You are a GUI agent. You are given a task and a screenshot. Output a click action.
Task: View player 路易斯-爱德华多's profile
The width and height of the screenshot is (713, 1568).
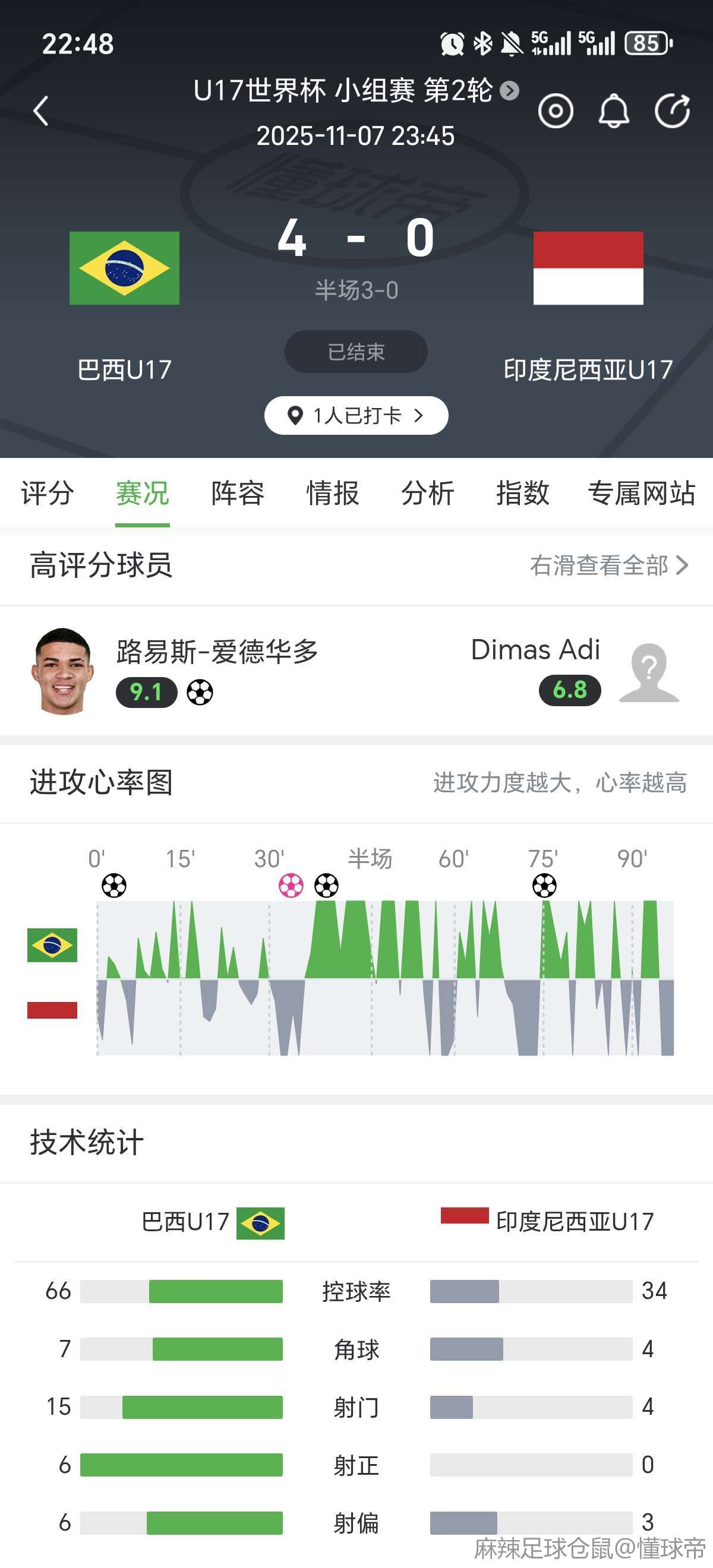(217, 652)
